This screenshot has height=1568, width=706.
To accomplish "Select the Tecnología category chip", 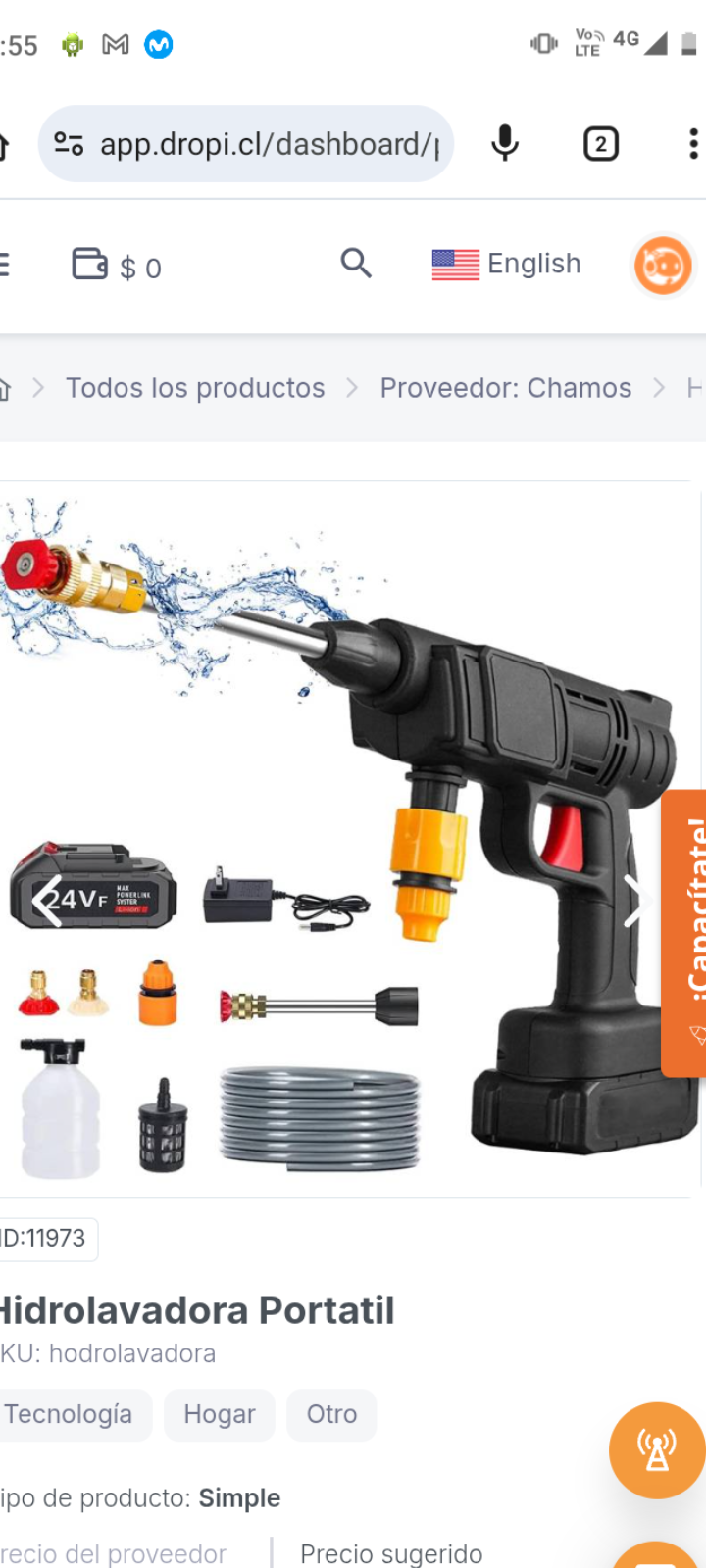I will (x=69, y=1414).
